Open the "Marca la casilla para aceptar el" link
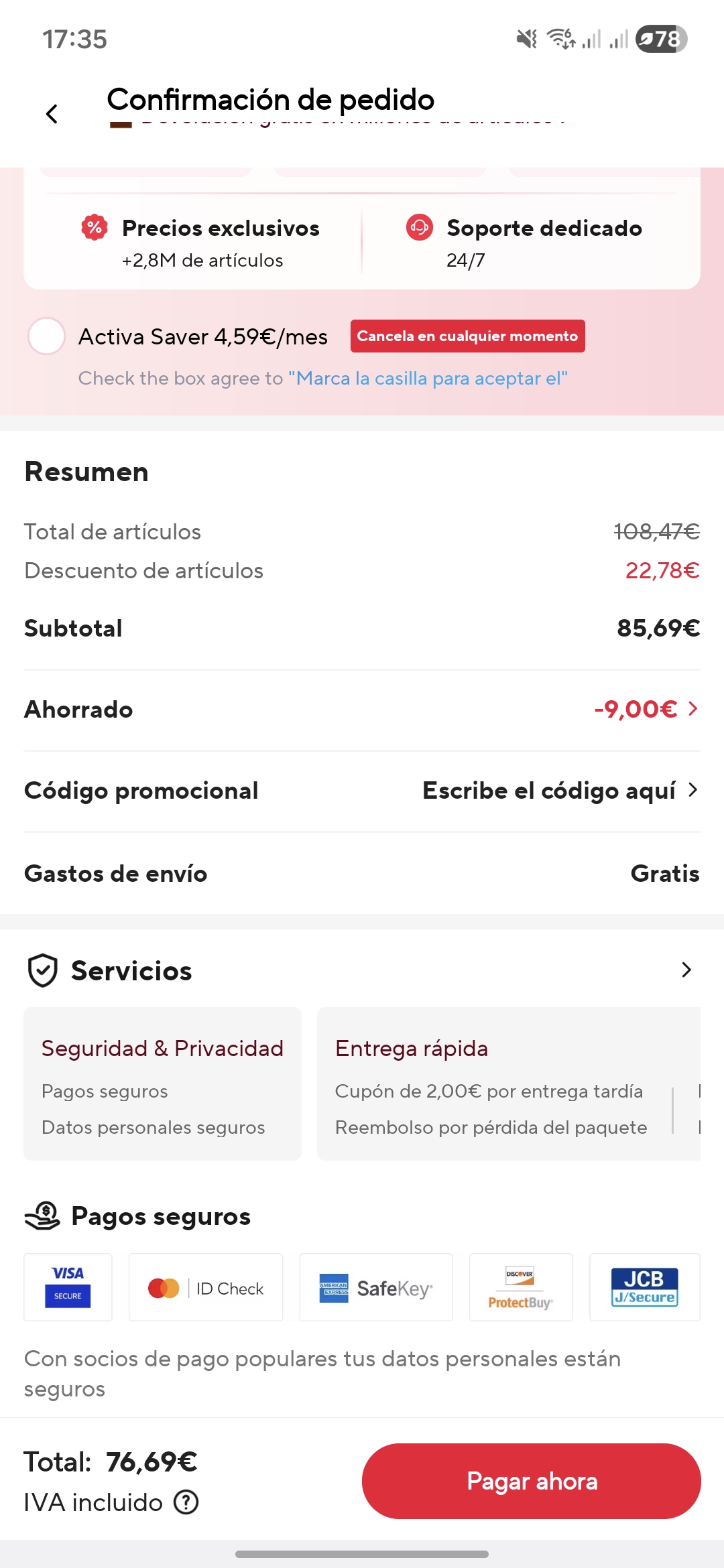Screen dimensions: 724x1568 pos(431,379)
